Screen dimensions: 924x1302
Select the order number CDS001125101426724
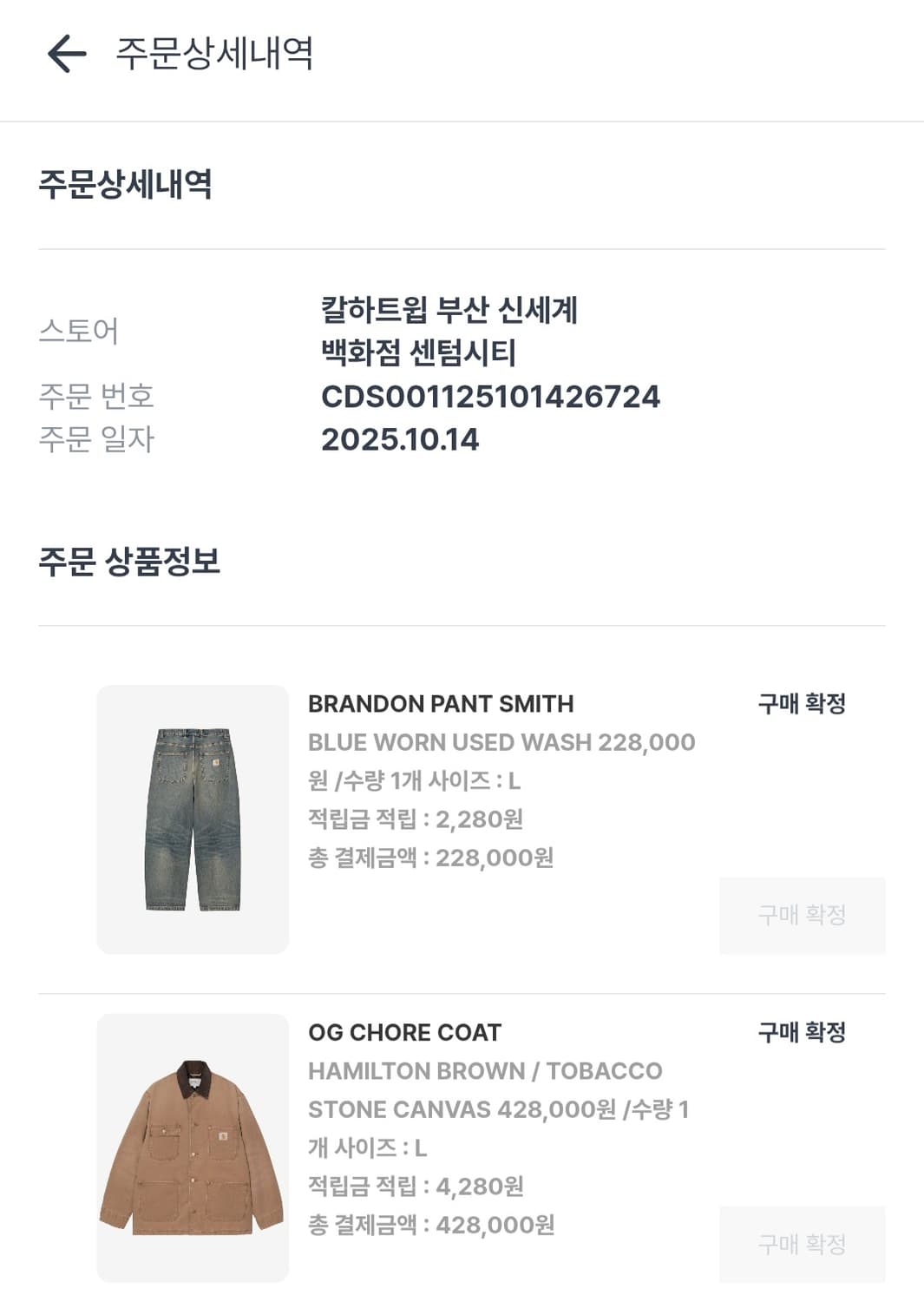490,398
